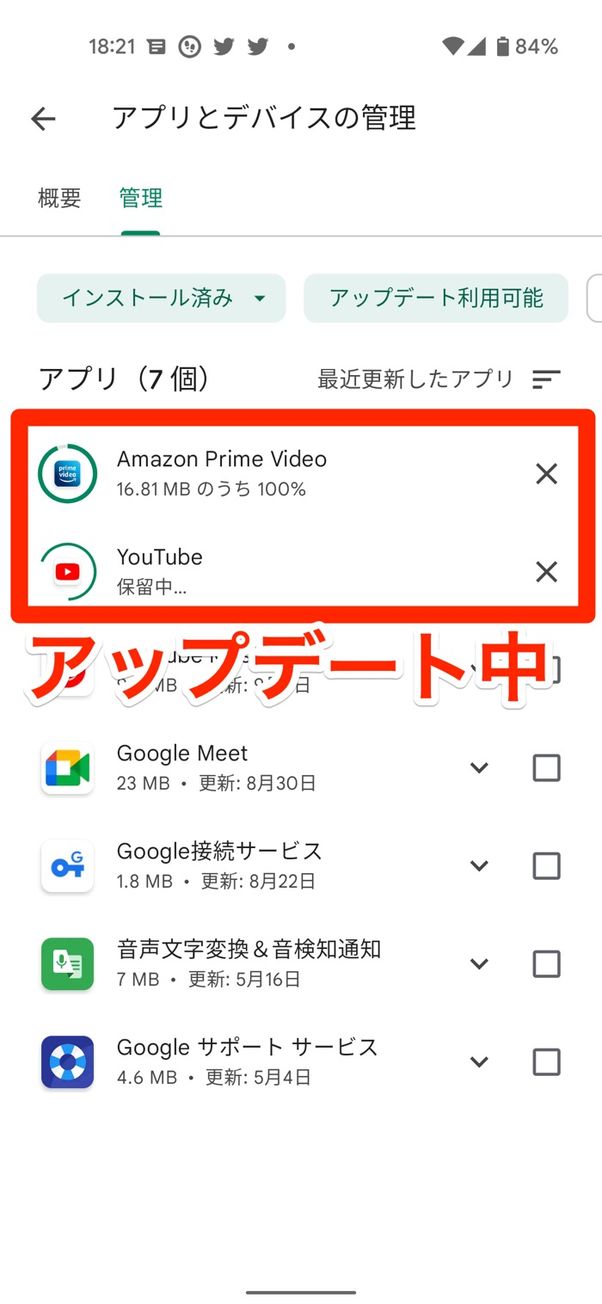This screenshot has width=602, height=1304.
Task: Switch to the 概要 tab
Action: 59,198
